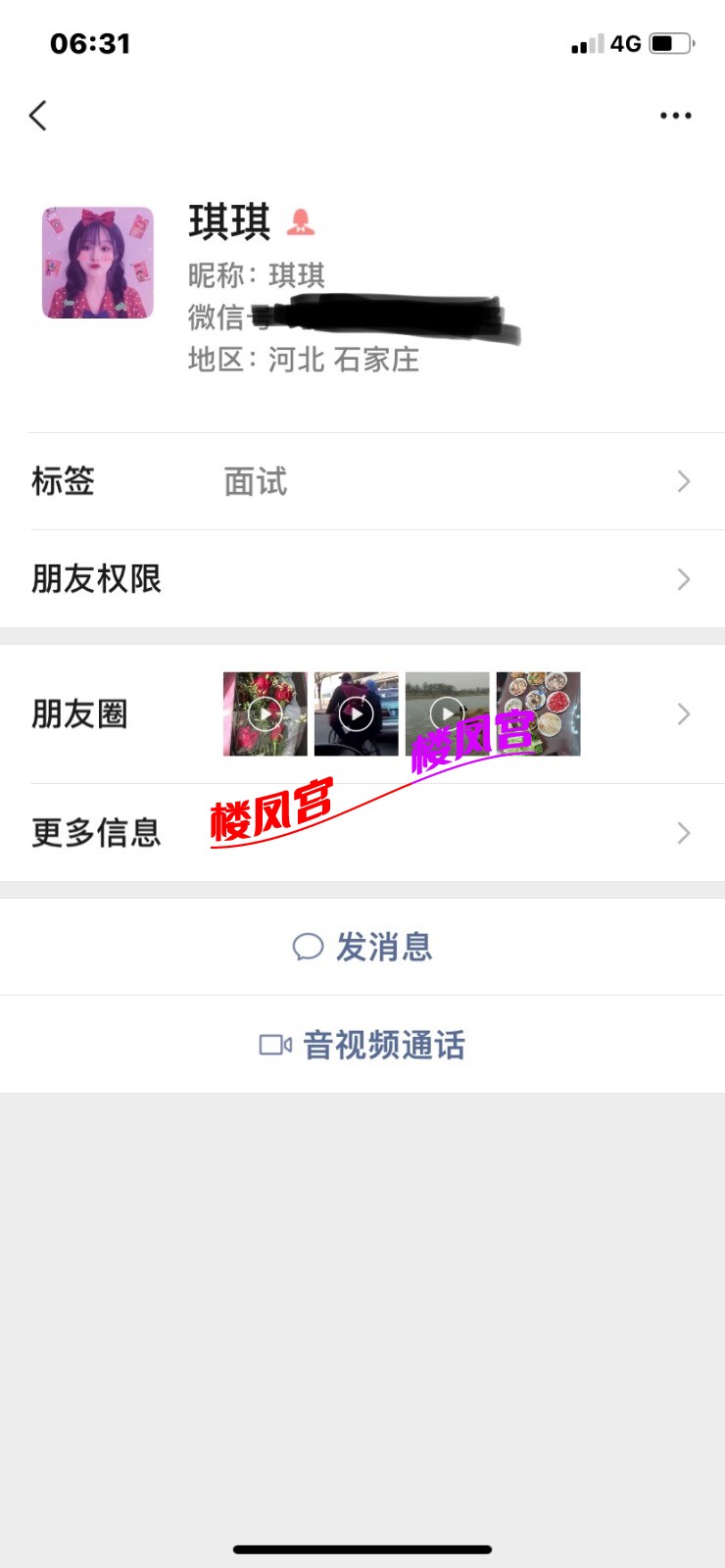Viewport: 725px width, 1568px height.
Task: Open the 更多信息 row
Action: (x=362, y=833)
